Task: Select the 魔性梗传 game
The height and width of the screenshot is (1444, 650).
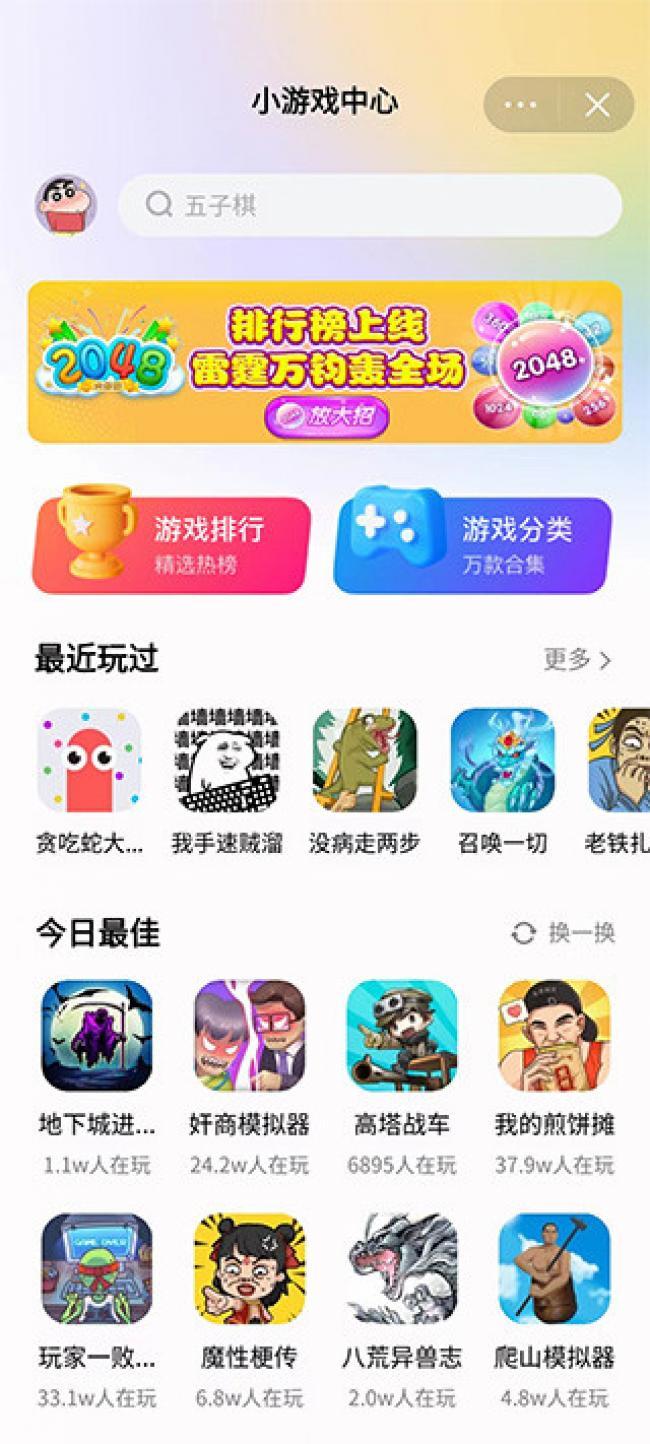Action: click(x=249, y=1268)
